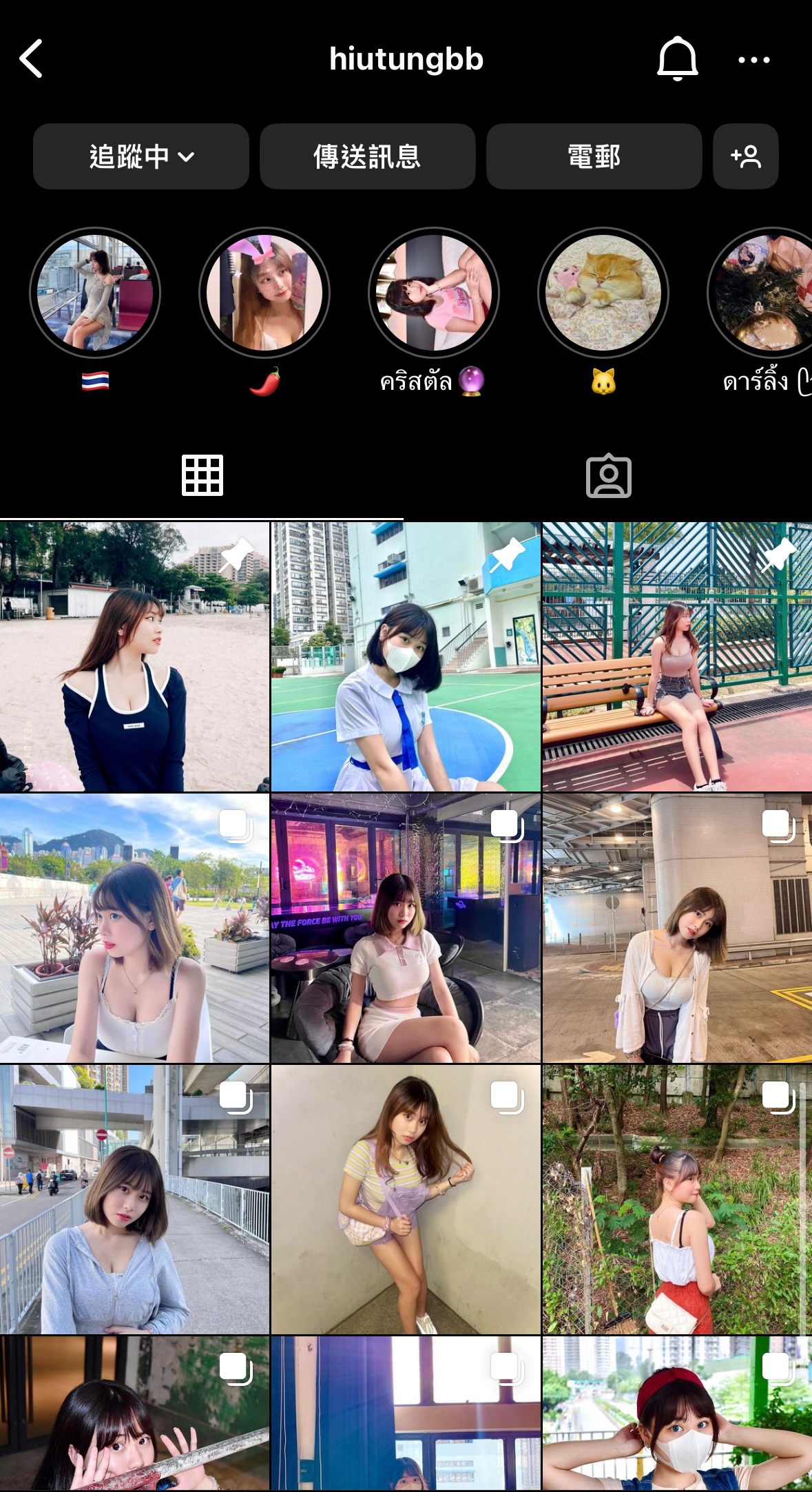
Task: Tap the 電郵 email button
Action: click(x=594, y=156)
